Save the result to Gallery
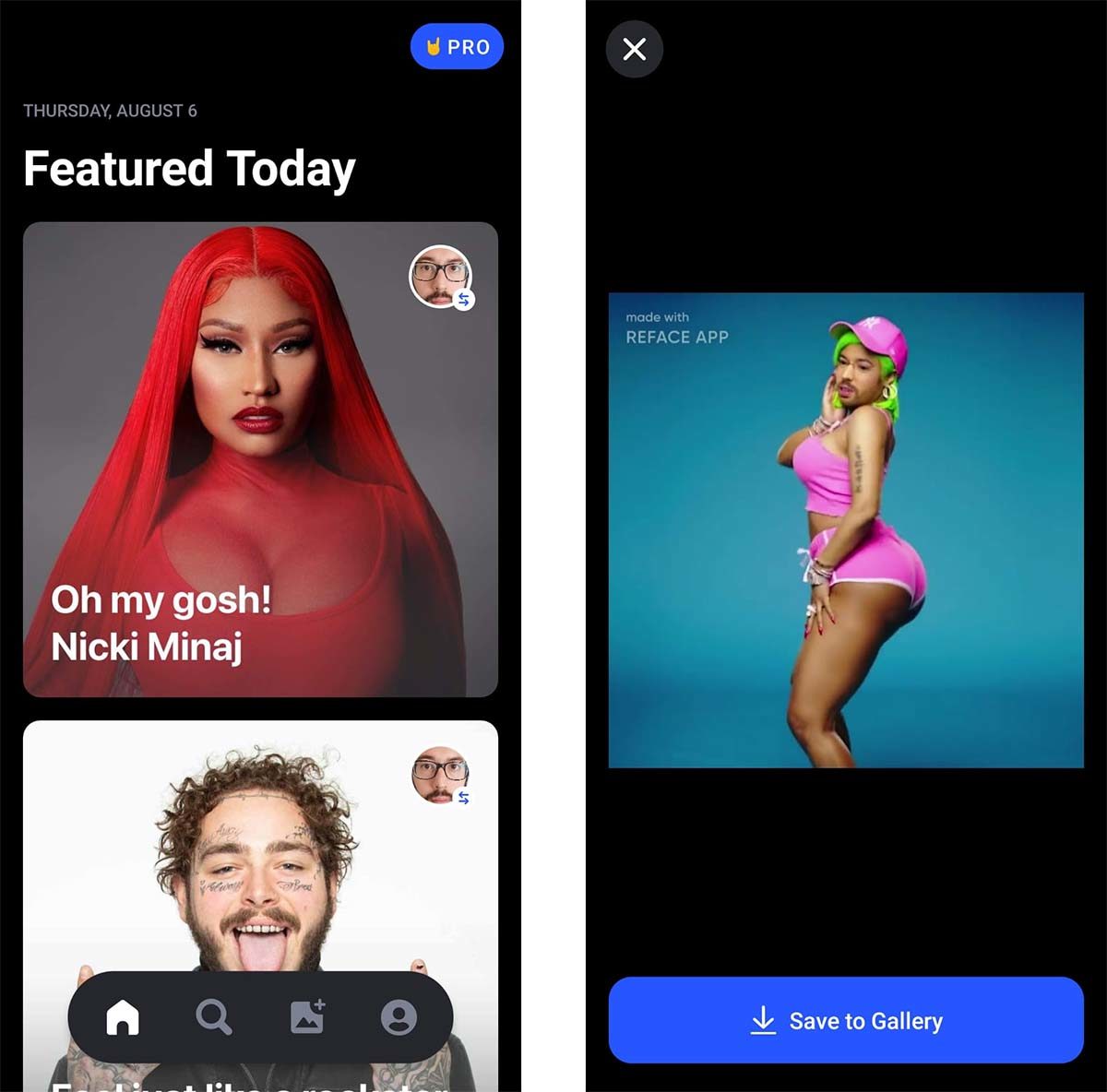 (846, 1020)
